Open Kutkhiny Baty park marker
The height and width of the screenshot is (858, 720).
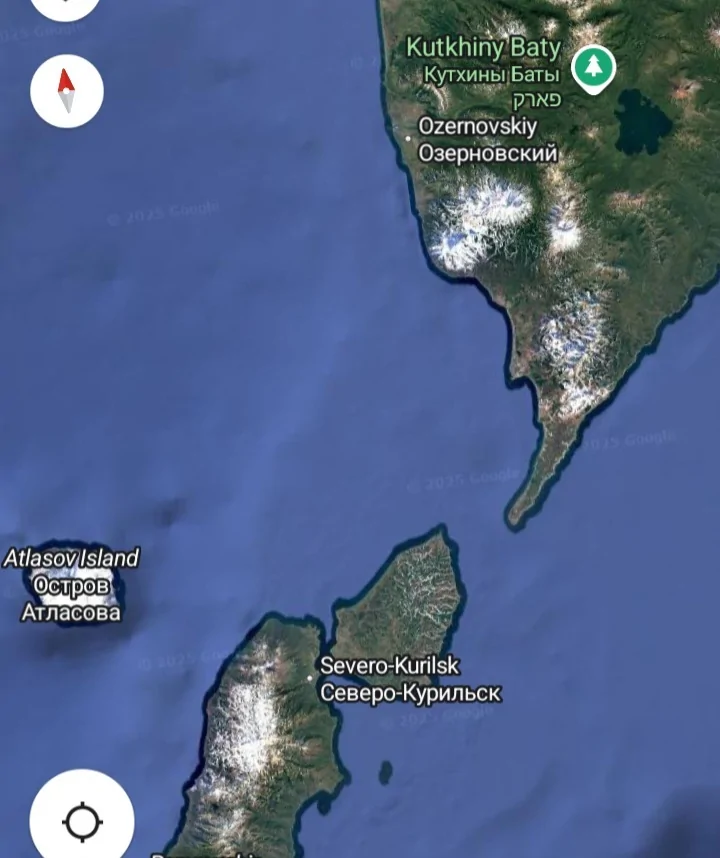(x=593, y=68)
